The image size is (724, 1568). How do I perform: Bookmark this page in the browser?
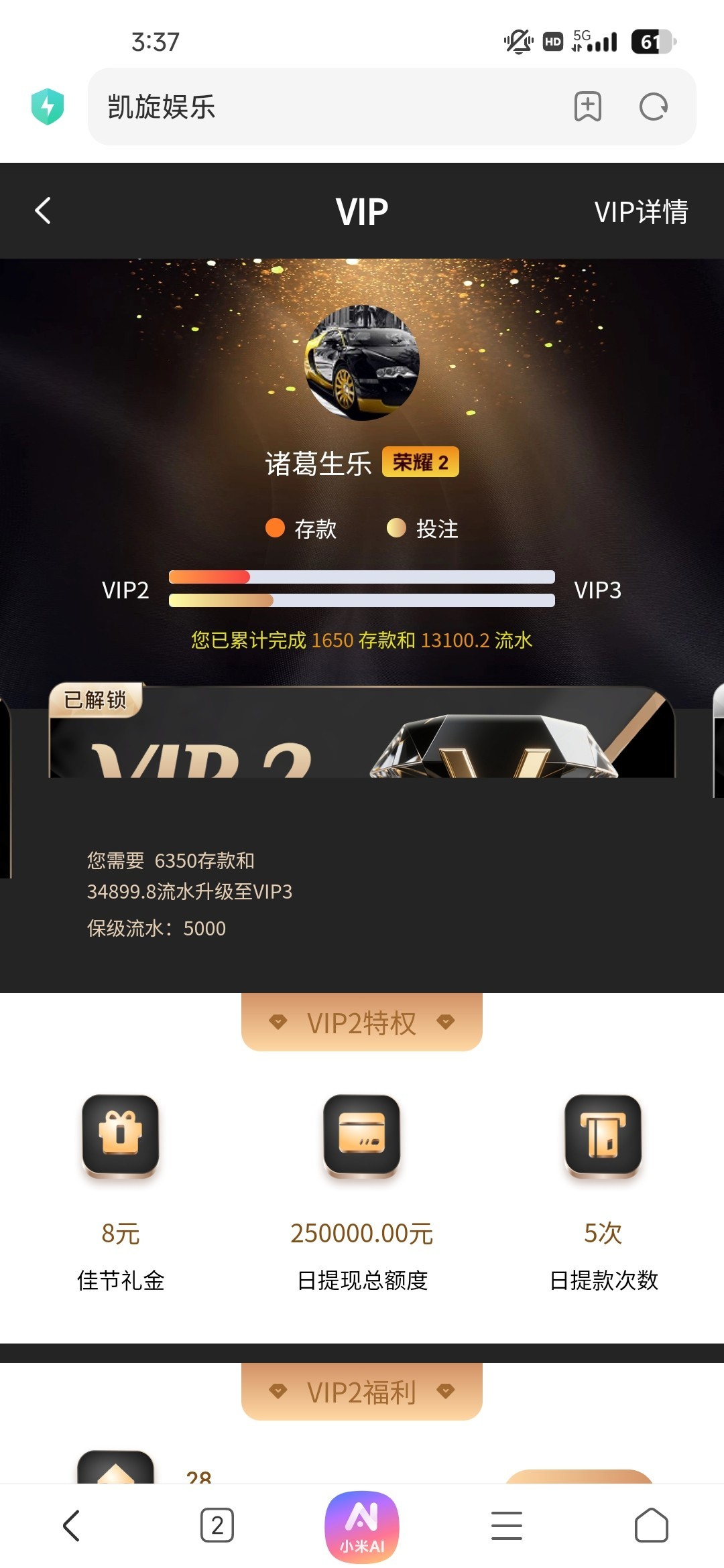pyautogui.click(x=588, y=107)
